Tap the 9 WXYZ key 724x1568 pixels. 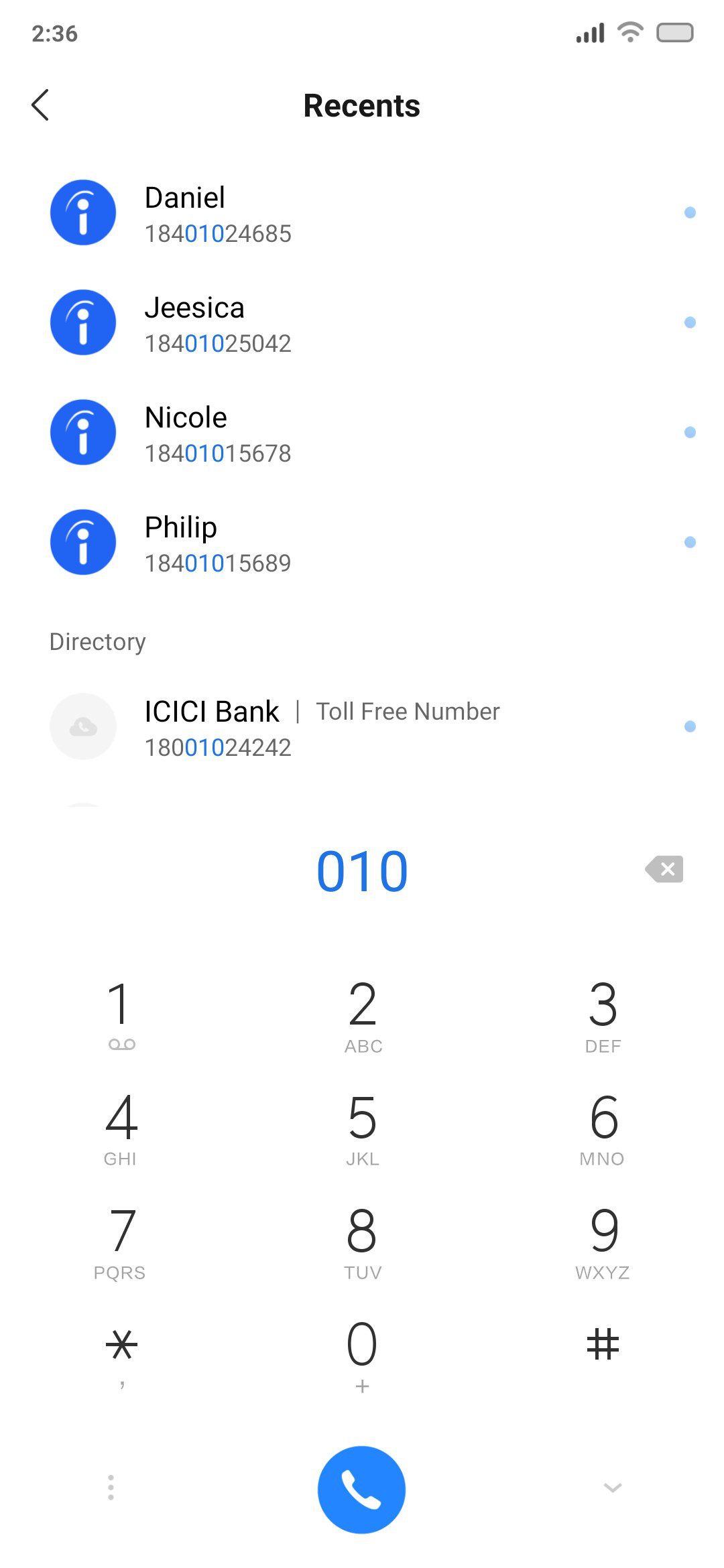pyautogui.click(x=603, y=1242)
